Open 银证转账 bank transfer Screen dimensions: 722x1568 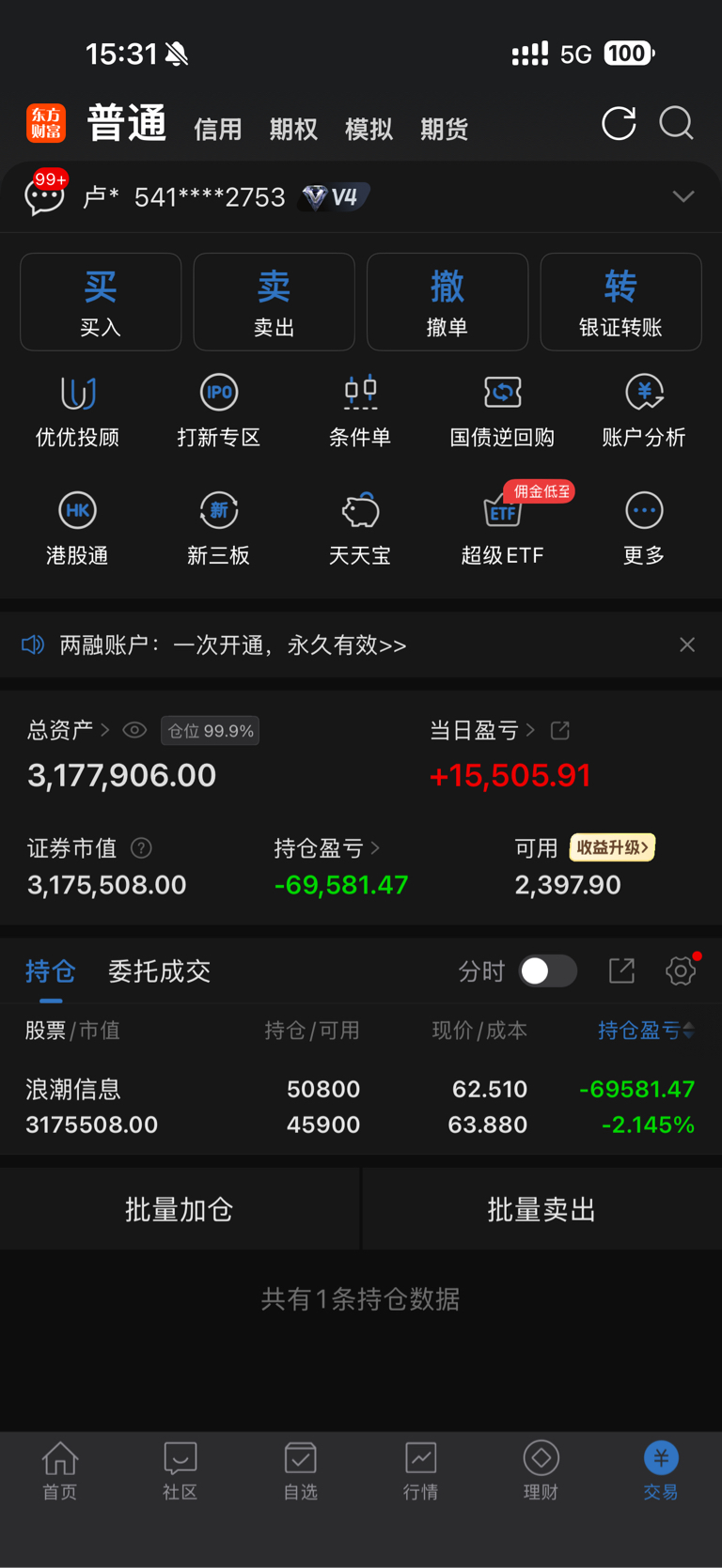[x=620, y=302]
